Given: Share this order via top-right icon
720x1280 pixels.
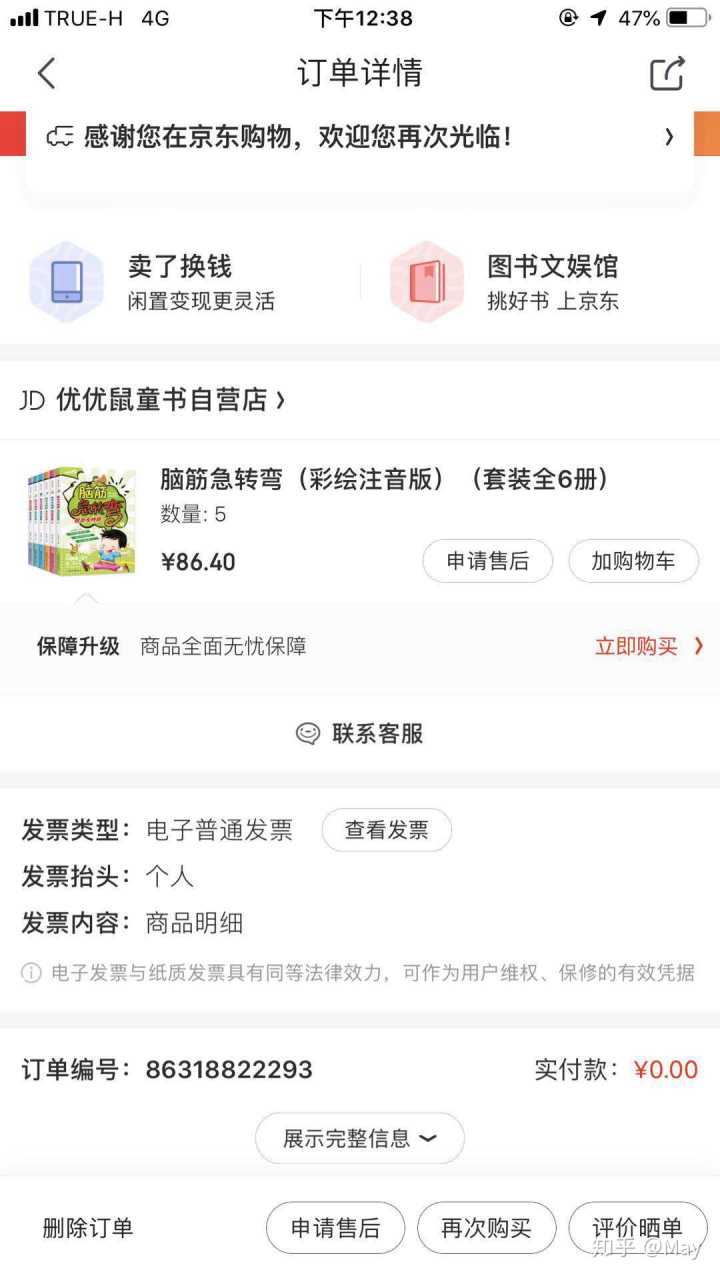Looking at the screenshot, I should coord(667,73).
